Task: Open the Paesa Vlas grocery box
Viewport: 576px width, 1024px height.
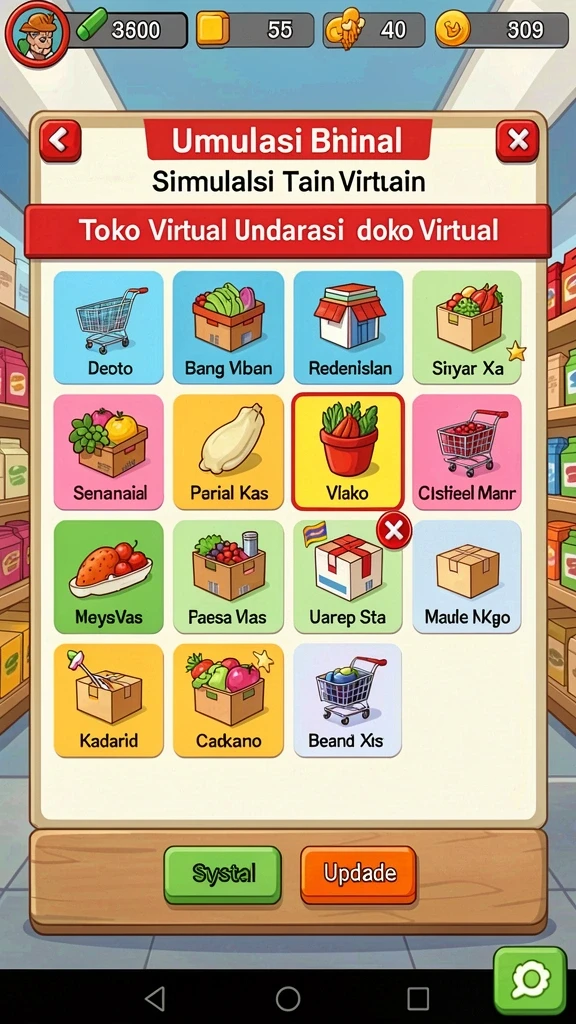Action: point(228,577)
